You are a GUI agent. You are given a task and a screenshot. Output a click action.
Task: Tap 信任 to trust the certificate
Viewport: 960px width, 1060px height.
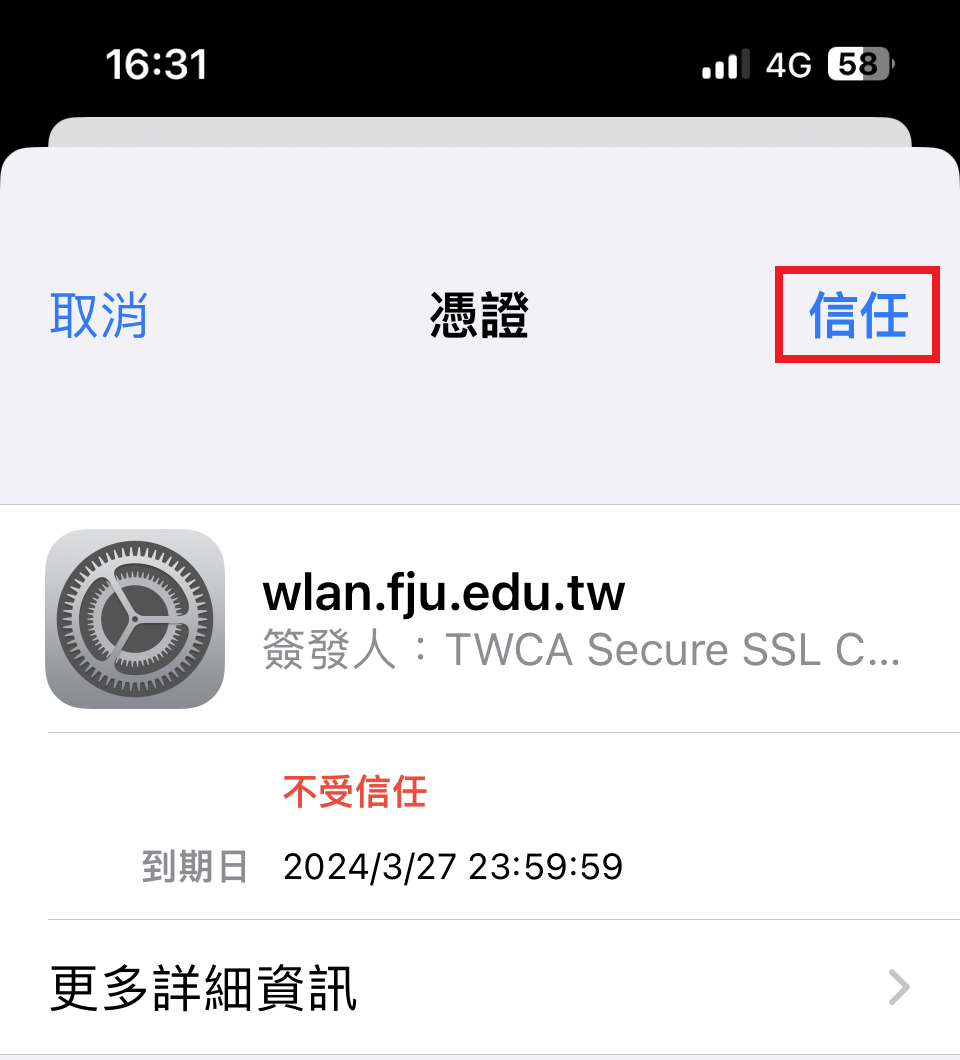point(858,316)
